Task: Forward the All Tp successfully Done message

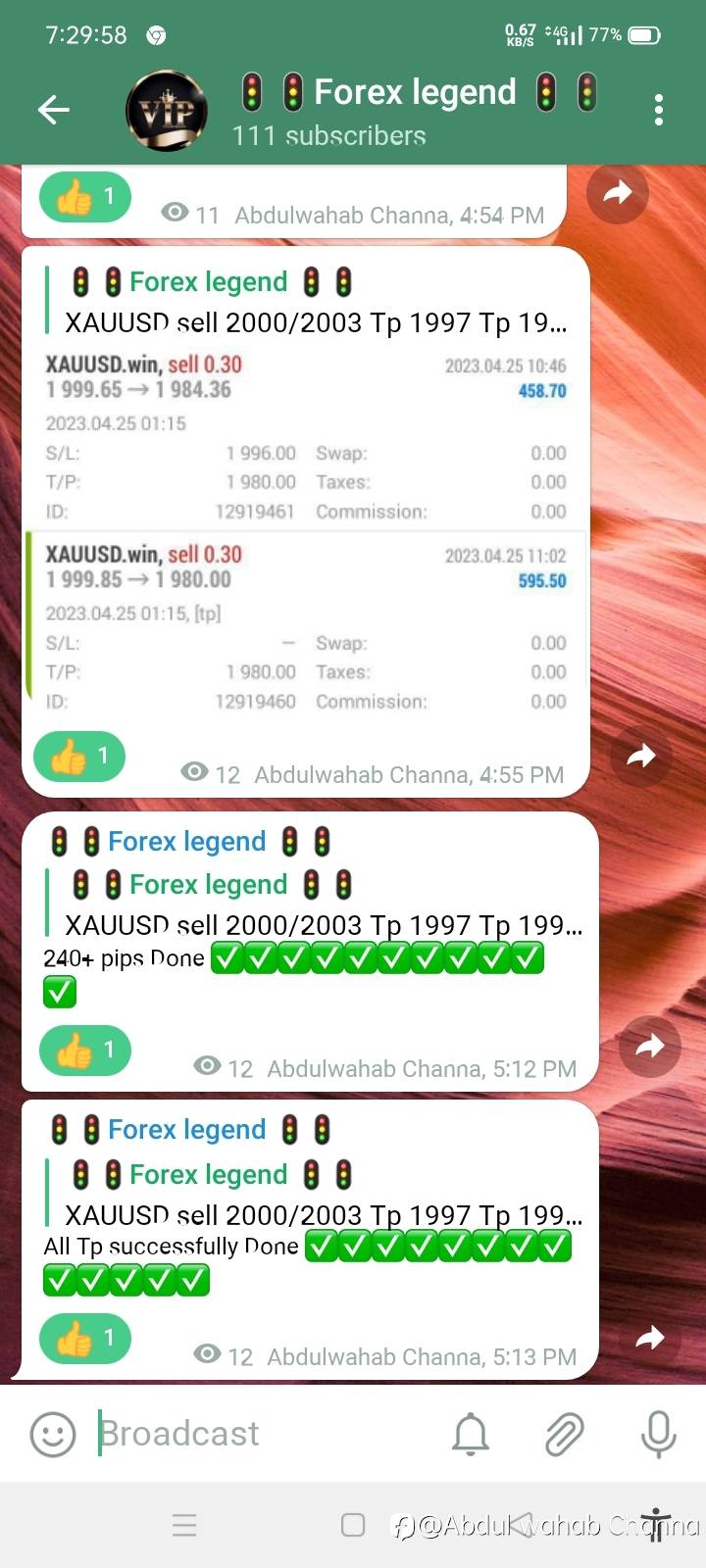Action: [650, 1338]
